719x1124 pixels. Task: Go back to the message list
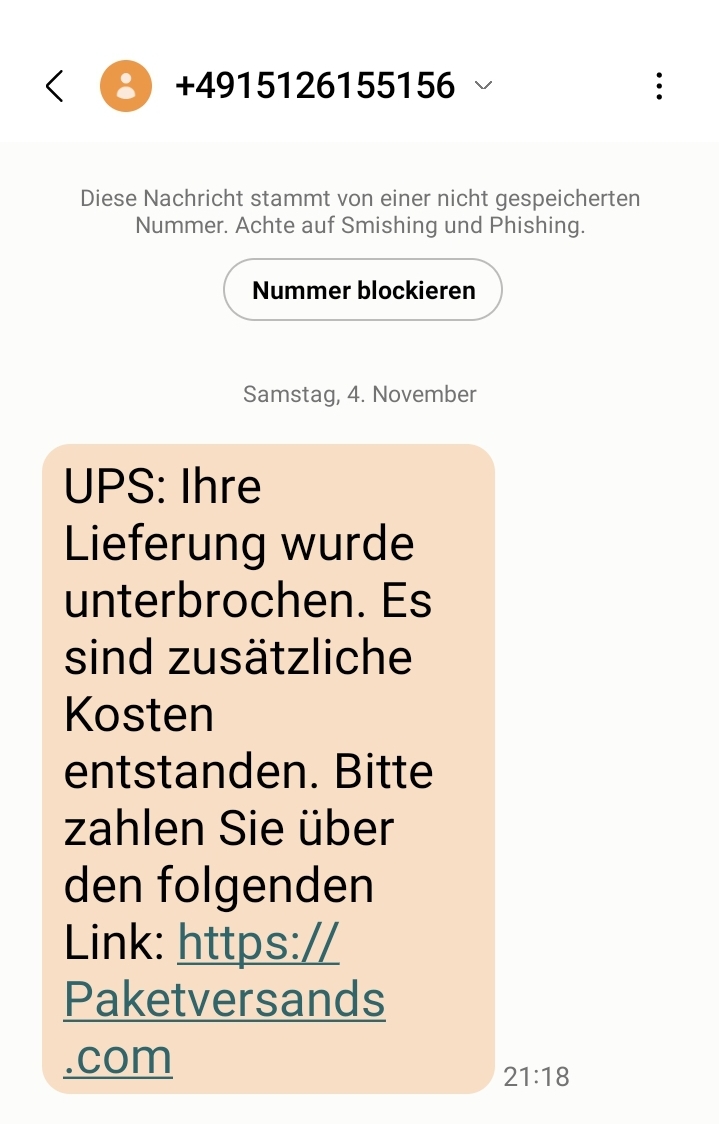coord(55,86)
